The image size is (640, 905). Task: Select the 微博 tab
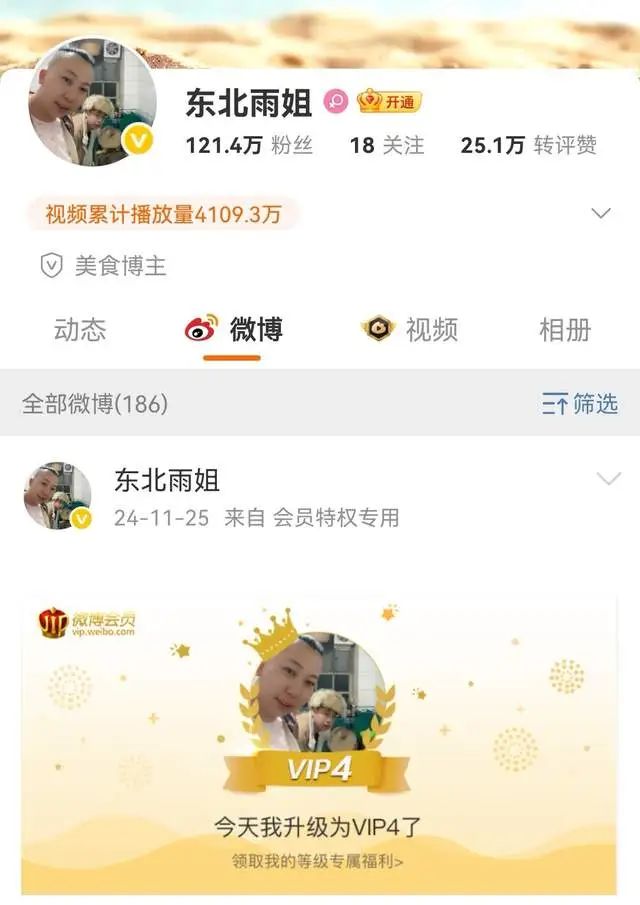click(x=235, y=329)
